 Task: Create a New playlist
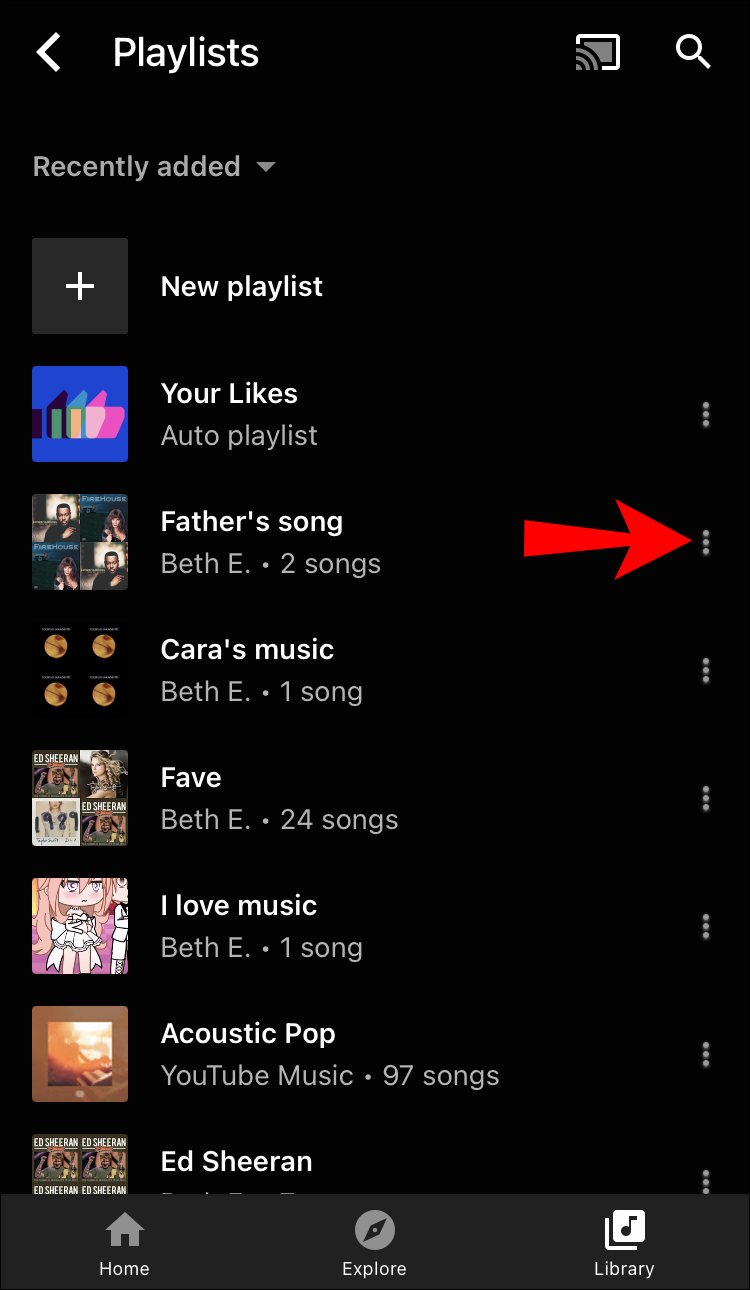click(x=241, y=286)
